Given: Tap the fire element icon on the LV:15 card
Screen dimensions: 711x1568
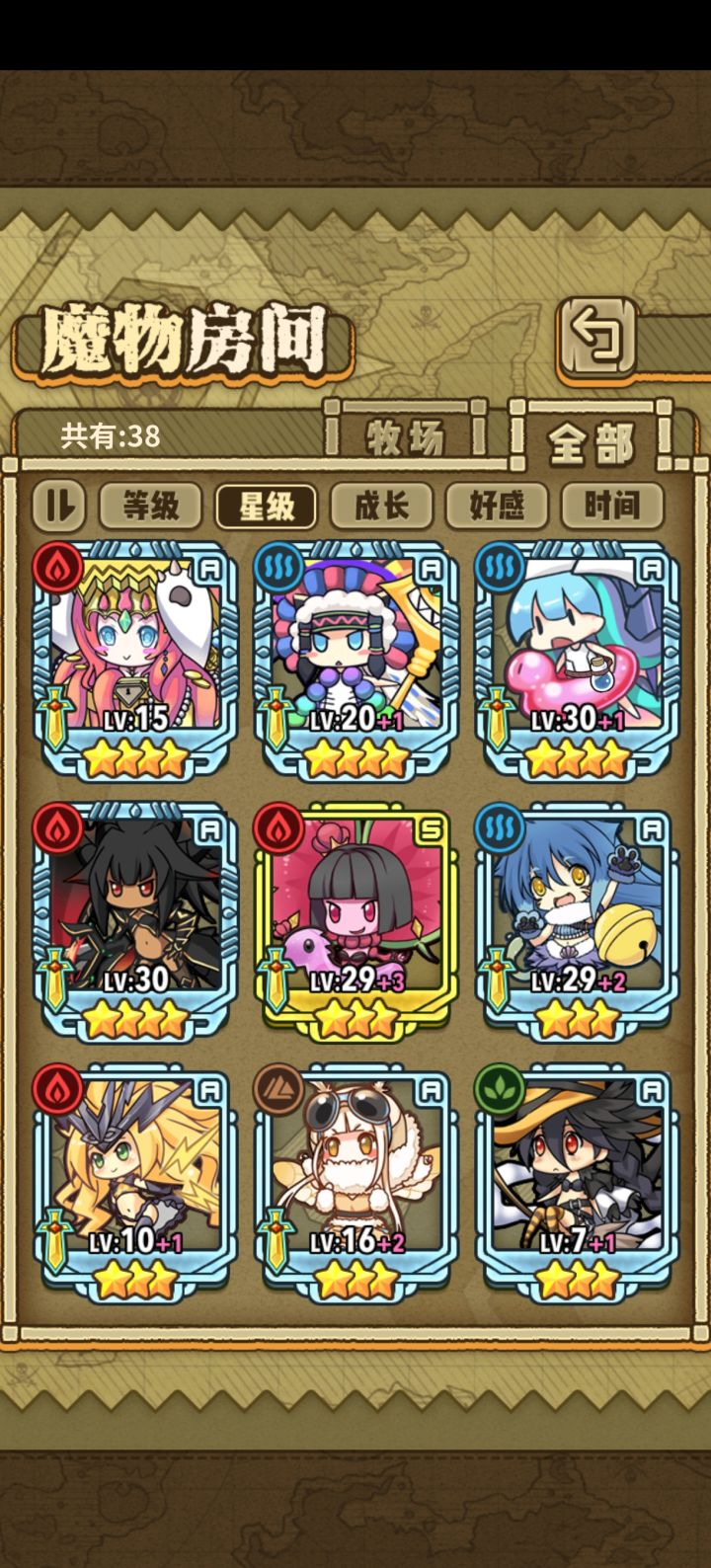Looking at the screenshot, I should [59, 570].
